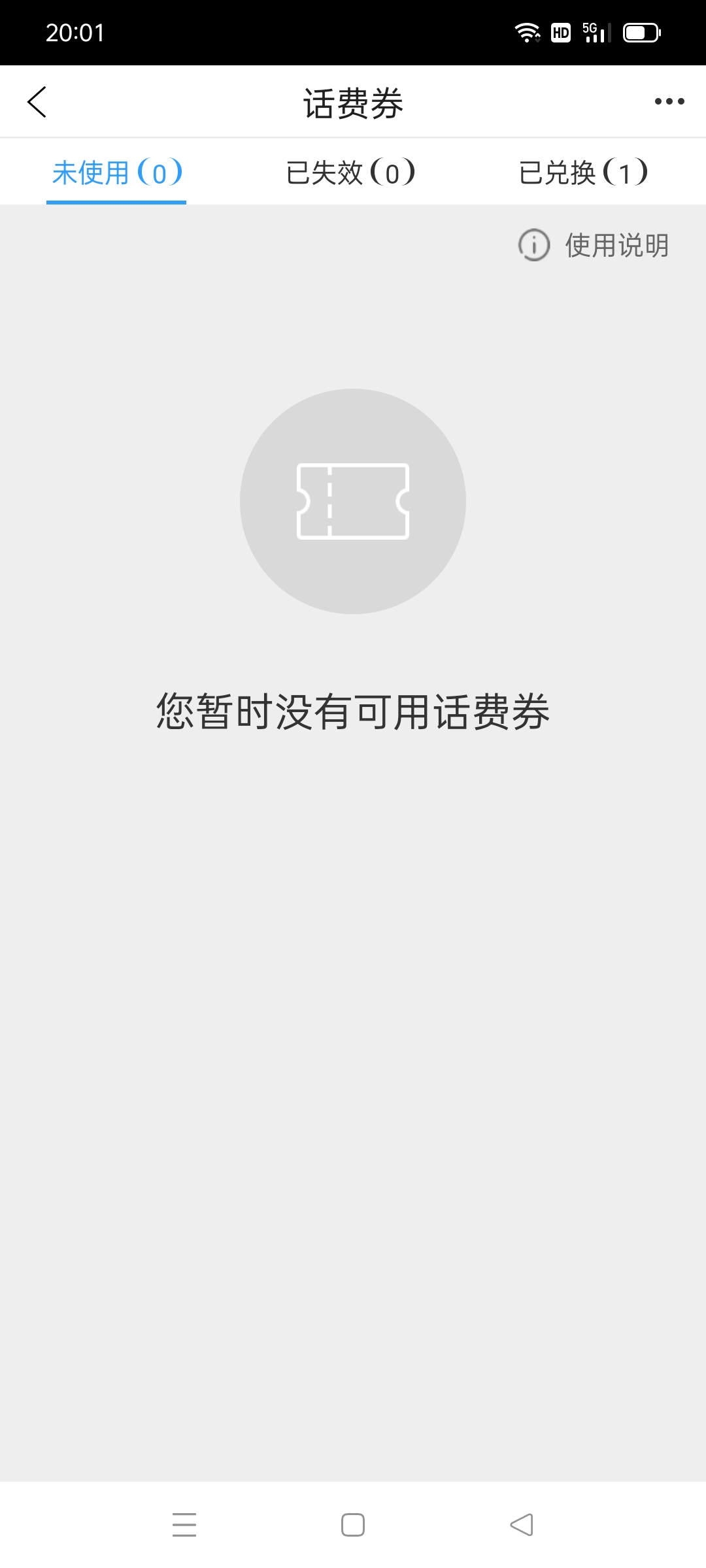Image resolution: width=706 pixels, height=1568 pixels.
Task: Select the 未使用 (0) tab
Action: click(117, 173)
